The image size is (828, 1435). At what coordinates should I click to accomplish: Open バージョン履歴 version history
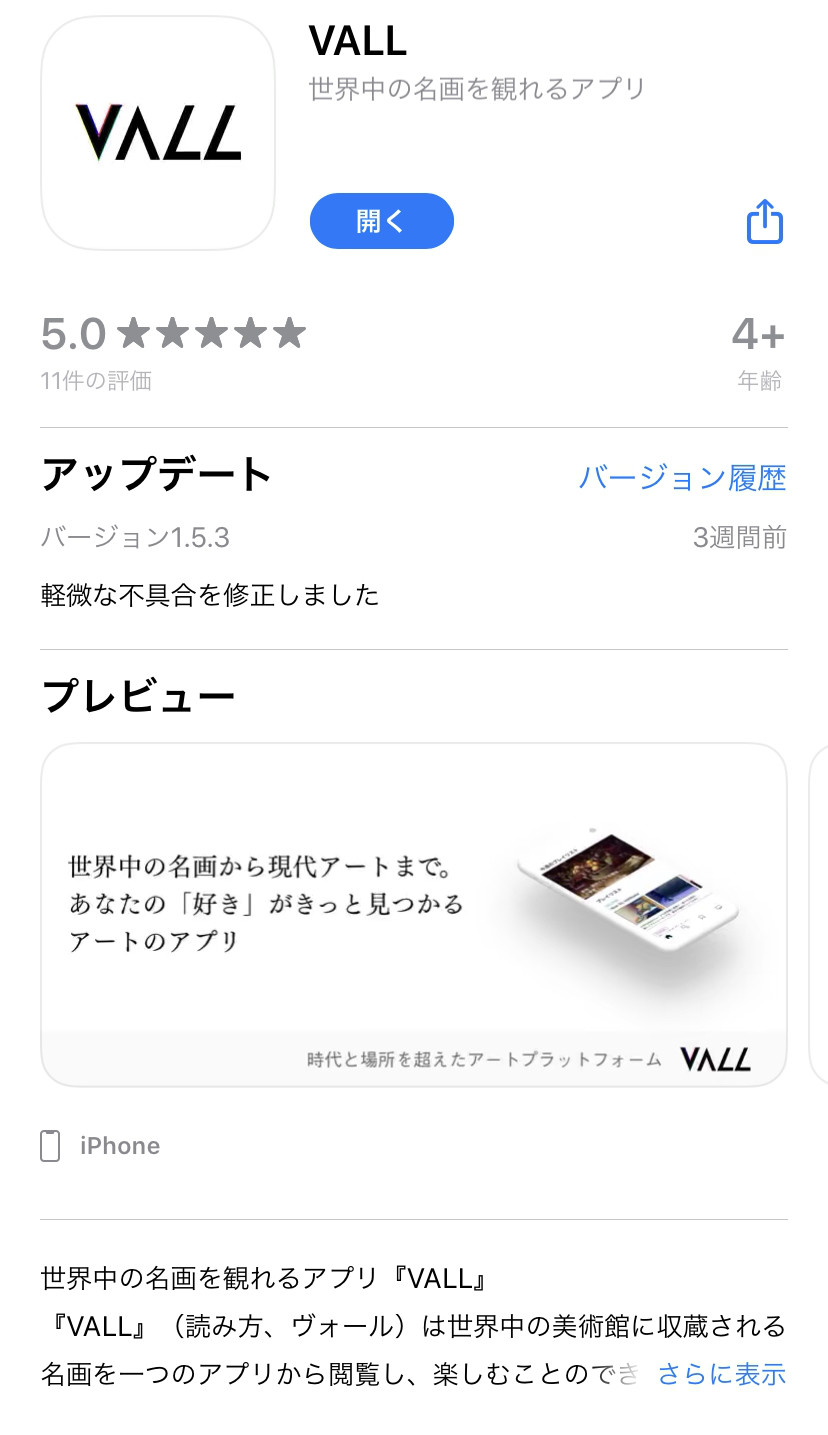coord(682,478)
